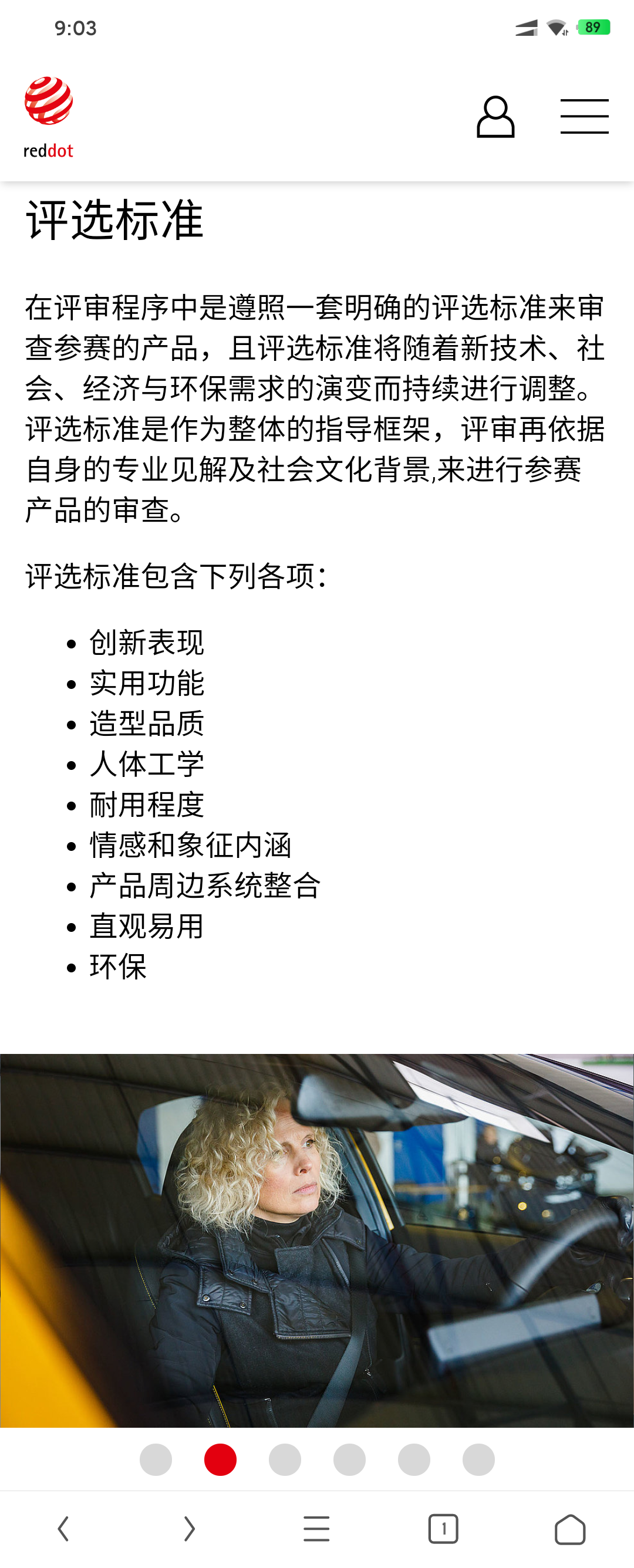Open the browser menu in bottom toolbar
634x1568 pixels.
[x=316, y=1528]
